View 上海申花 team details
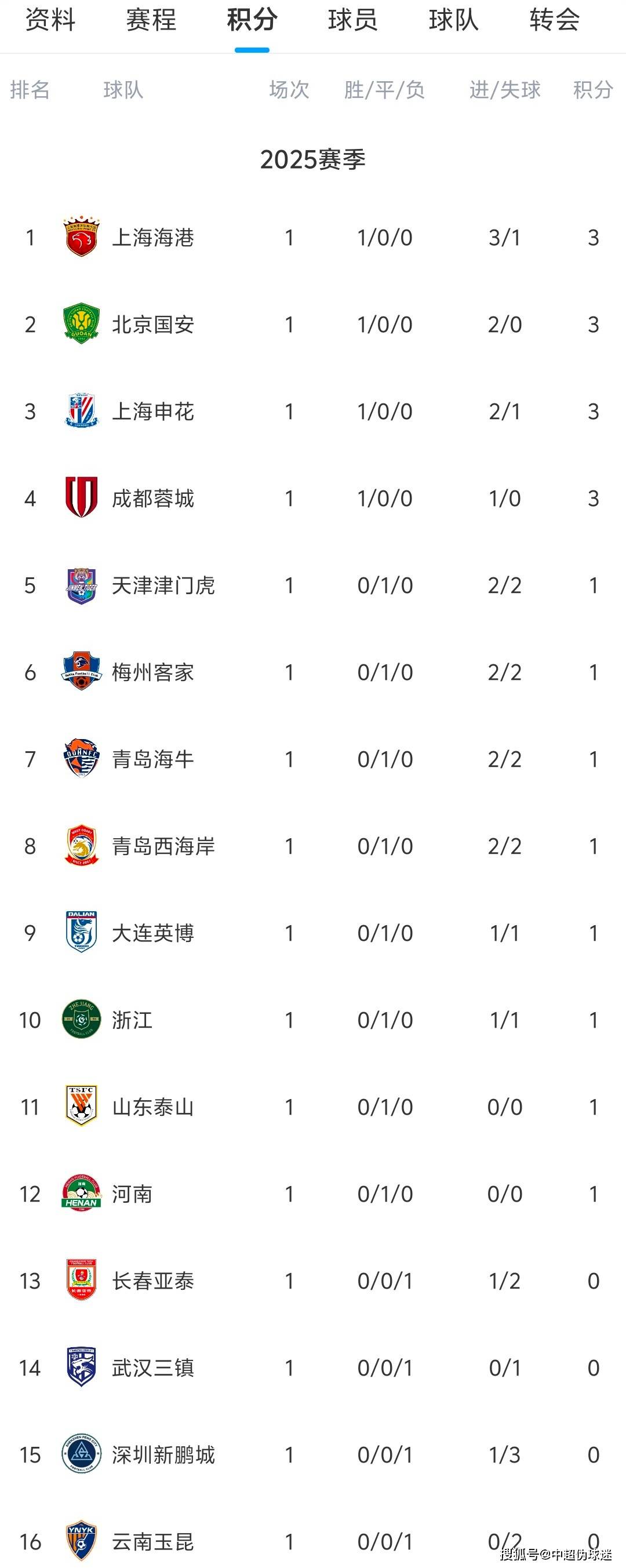The image size is (626, 1568). point(153,412)
